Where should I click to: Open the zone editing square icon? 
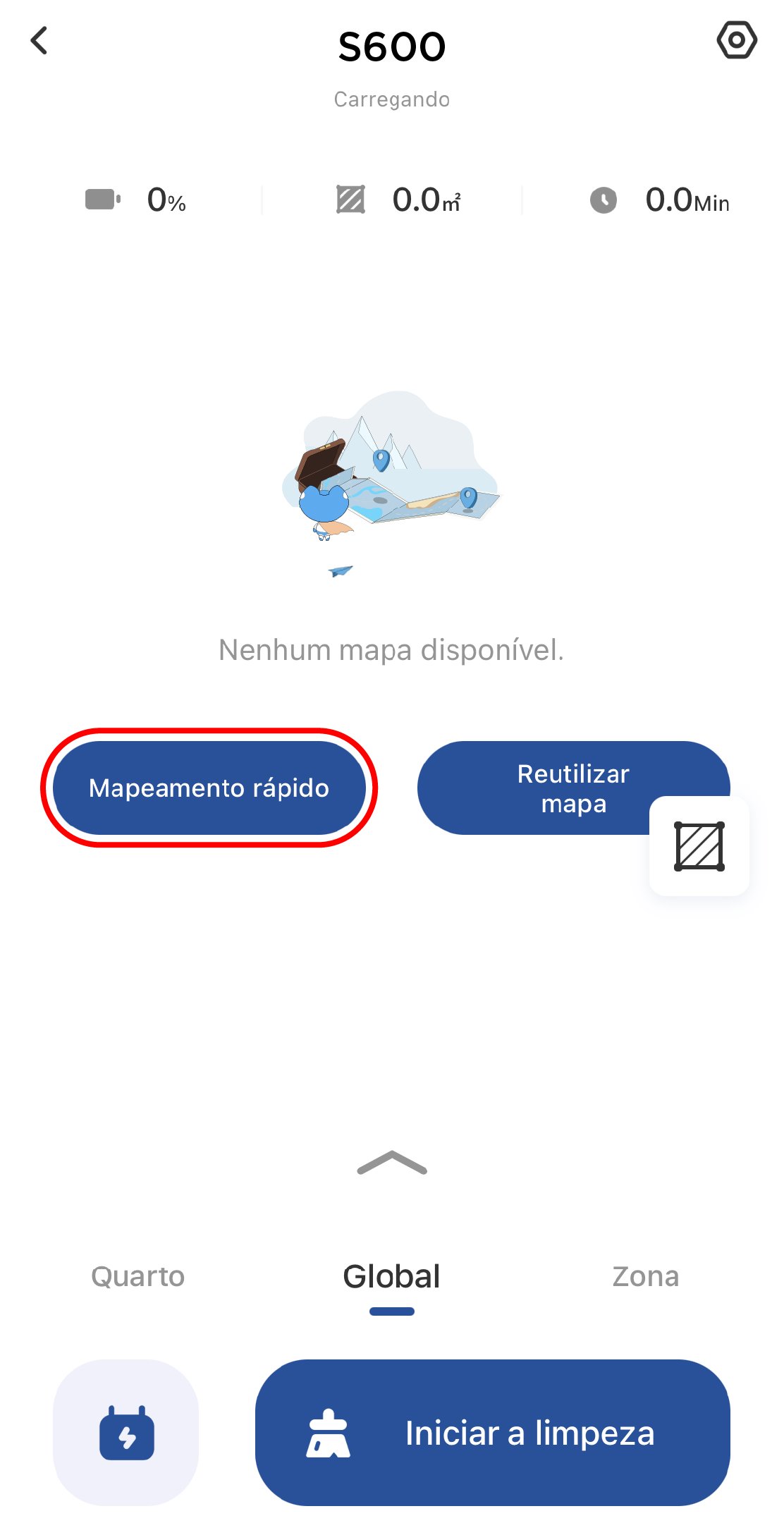(699, 846)
